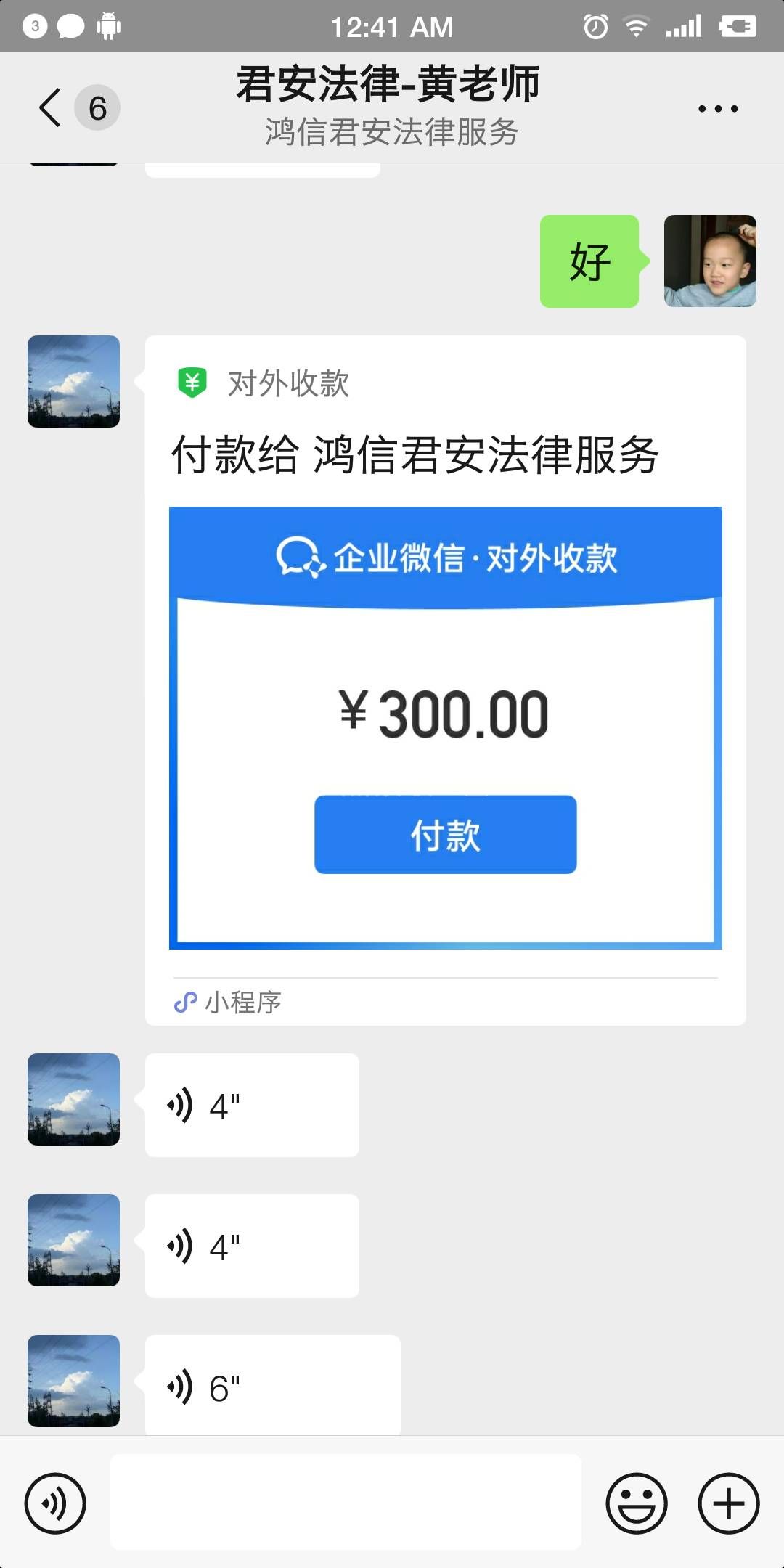Tap the 付款 button to pay ¥300.00
Image resolution: width=784 pixels, height=1568 pixels.
click(x=445, y=835)
